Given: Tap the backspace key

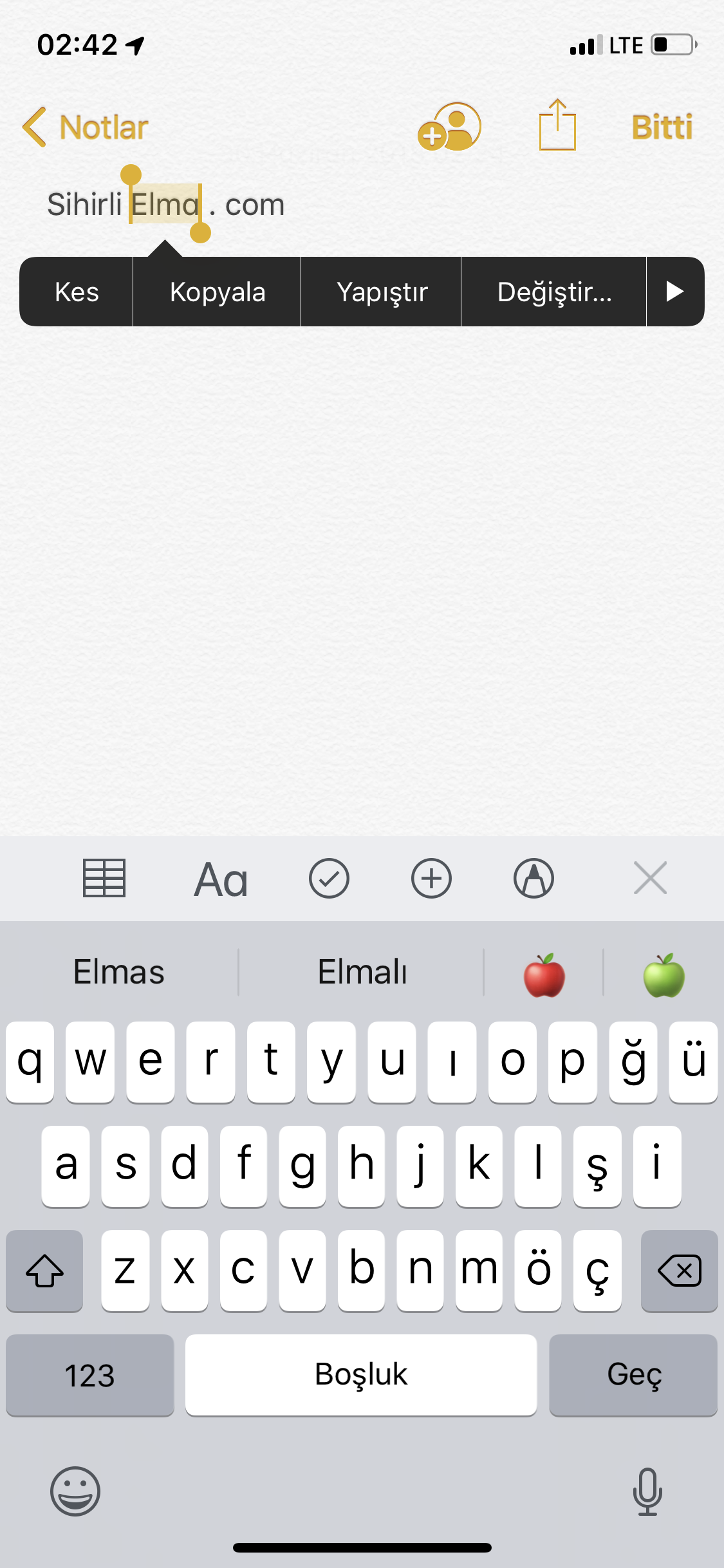Looking at the screenshot, I should (x=679, y=1271).
